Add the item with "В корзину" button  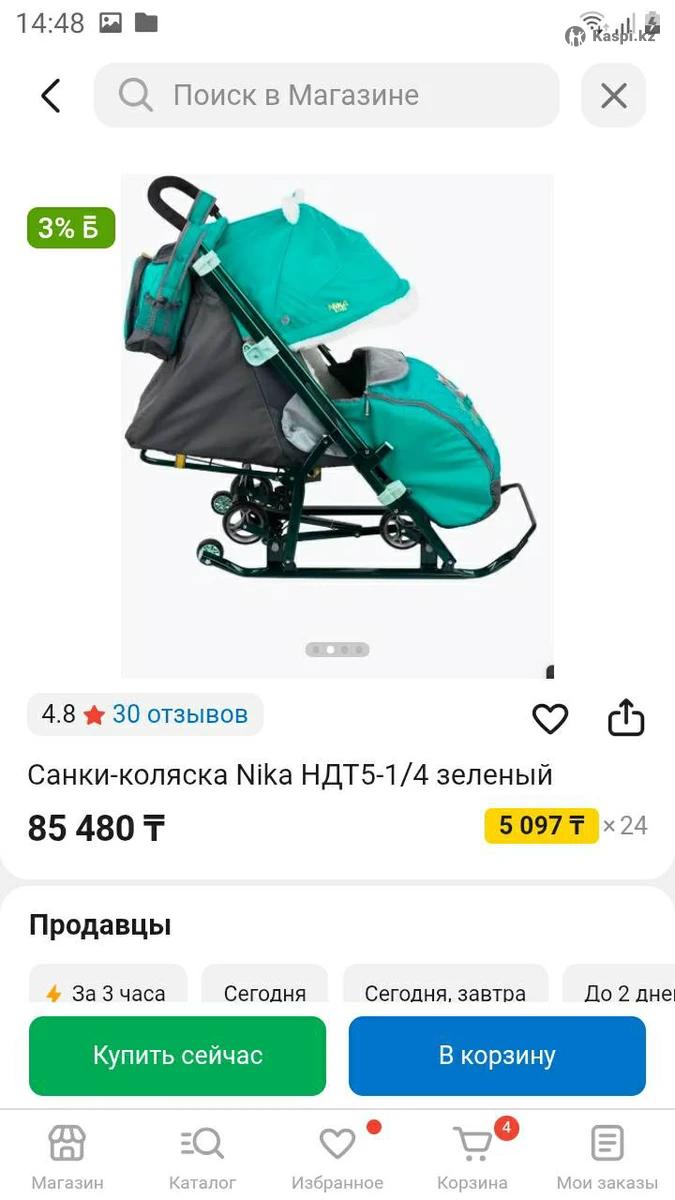pyautogui.click(x=497, y=1056)
